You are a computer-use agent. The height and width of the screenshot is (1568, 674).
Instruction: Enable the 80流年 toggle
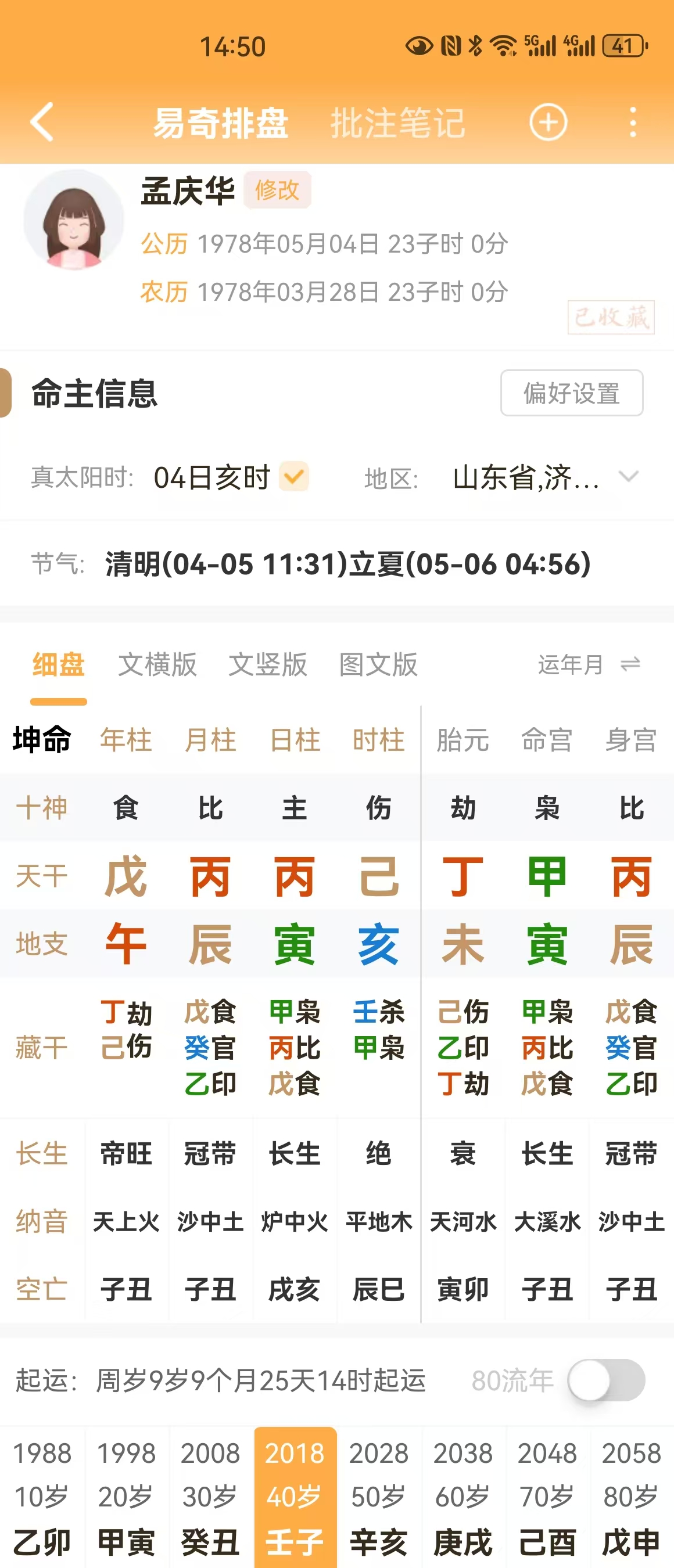[606, 1380]
